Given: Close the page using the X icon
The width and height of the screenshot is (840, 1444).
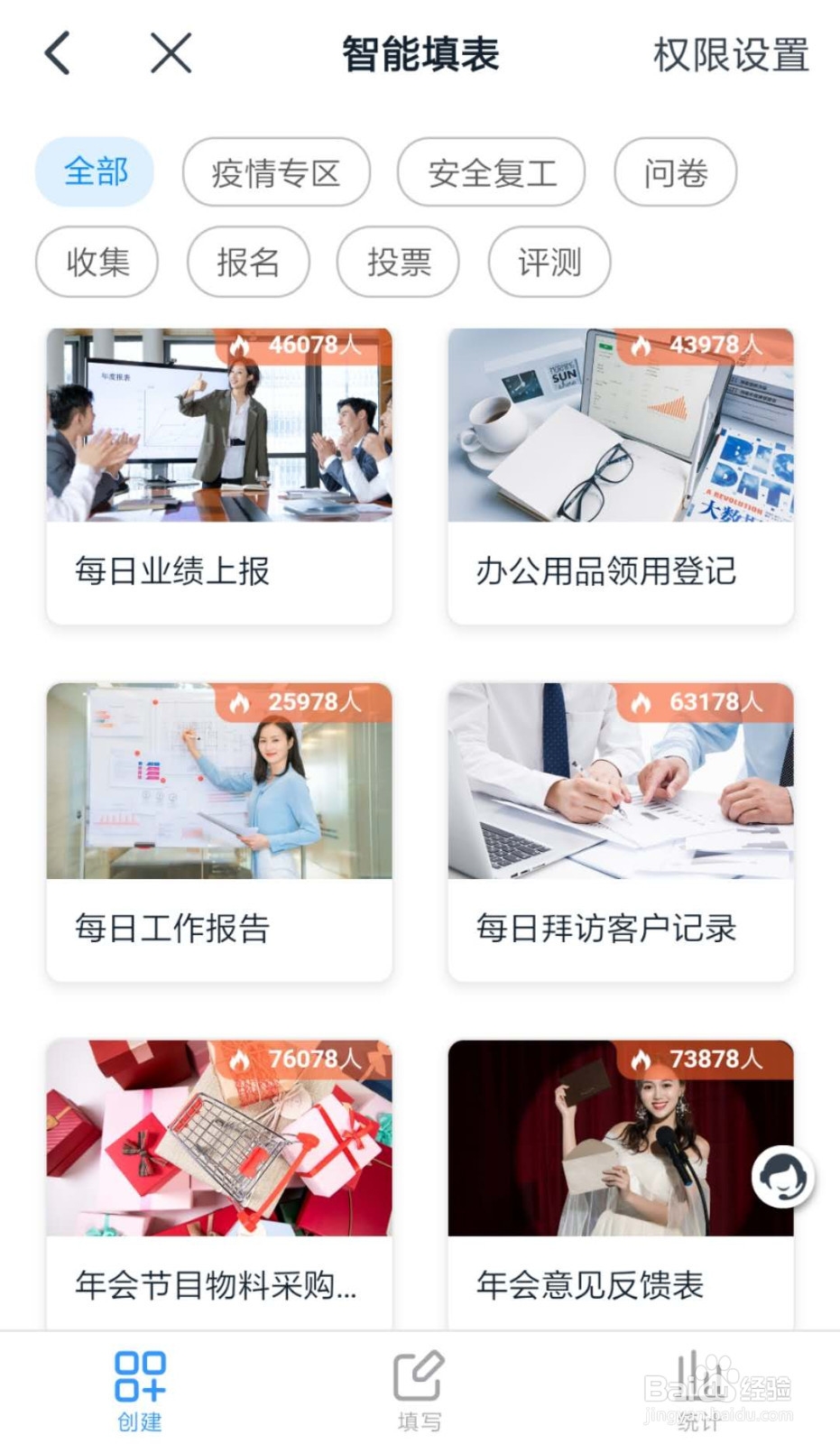Looking at the screenshot, I should point(170,53).
